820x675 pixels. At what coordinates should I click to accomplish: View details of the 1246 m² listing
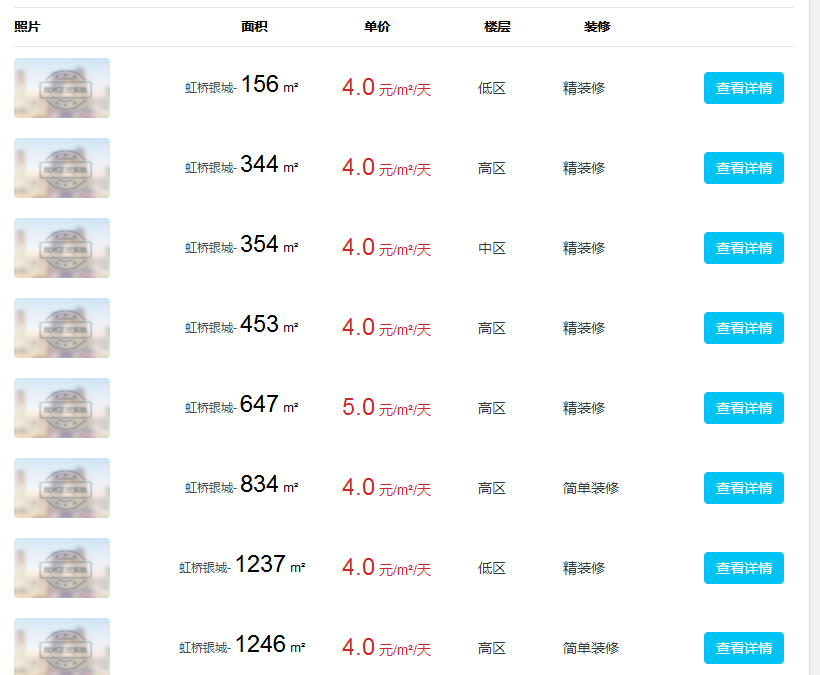click(743, 648)
